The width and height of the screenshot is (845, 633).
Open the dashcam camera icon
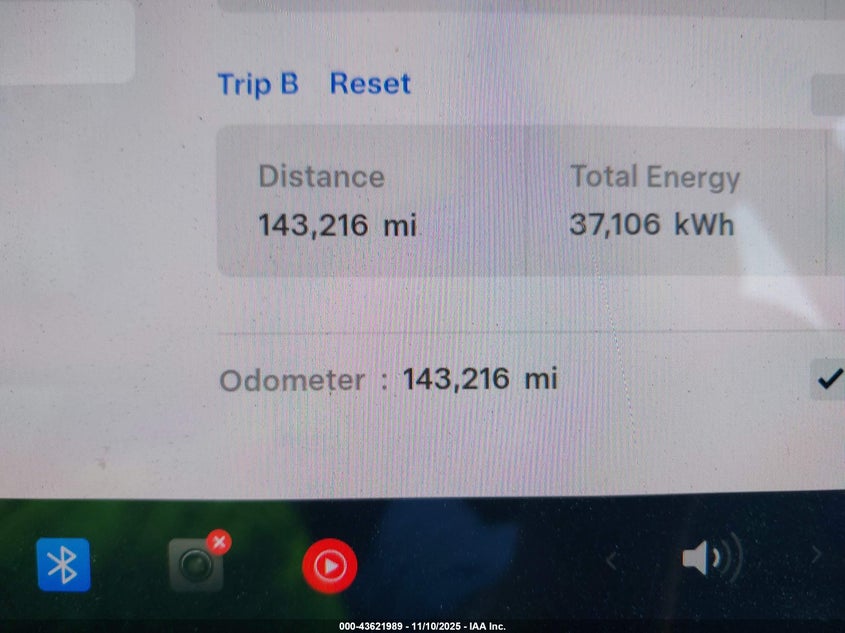click(x=195, y=565)
